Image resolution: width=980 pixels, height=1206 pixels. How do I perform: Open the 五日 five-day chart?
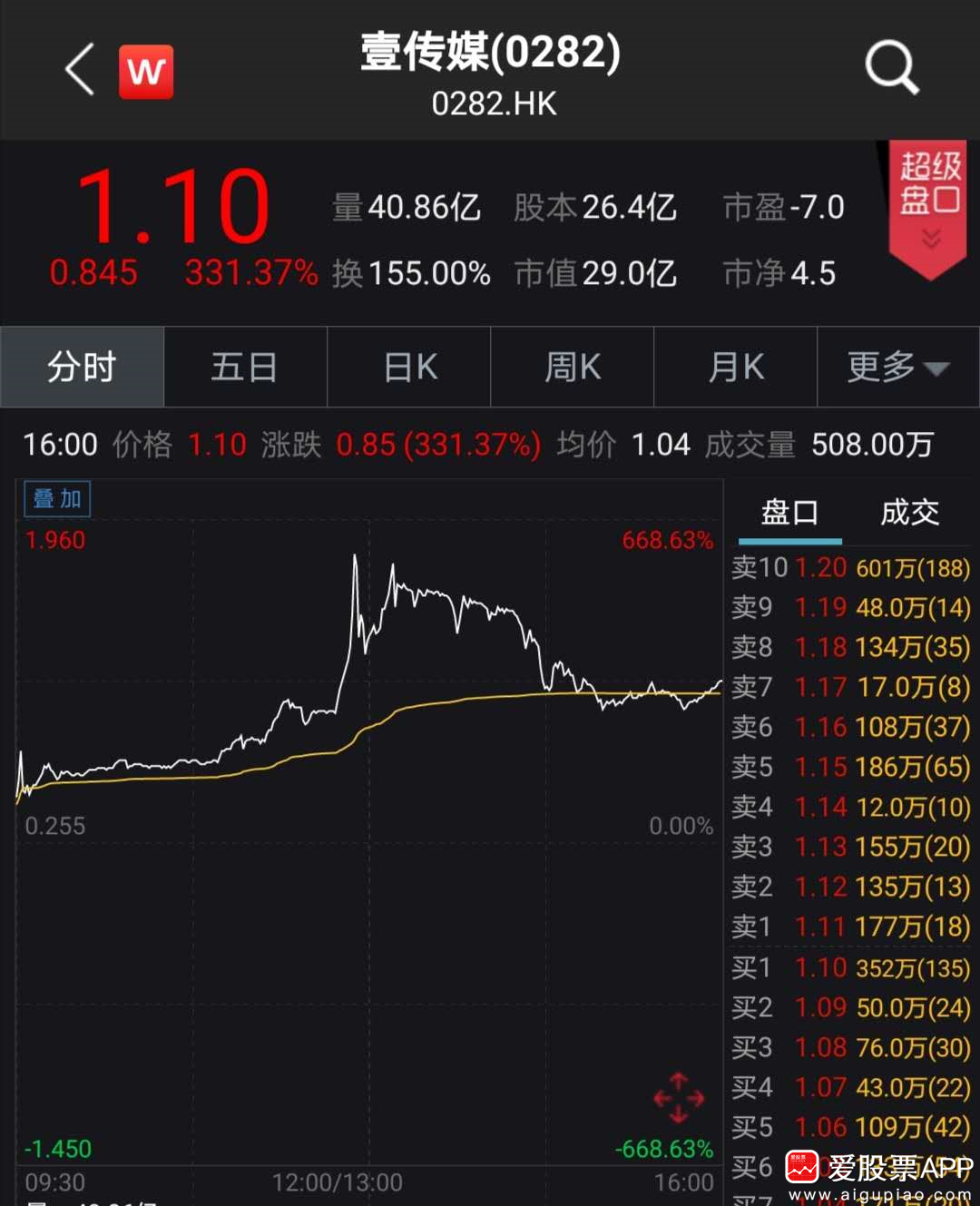245,367
